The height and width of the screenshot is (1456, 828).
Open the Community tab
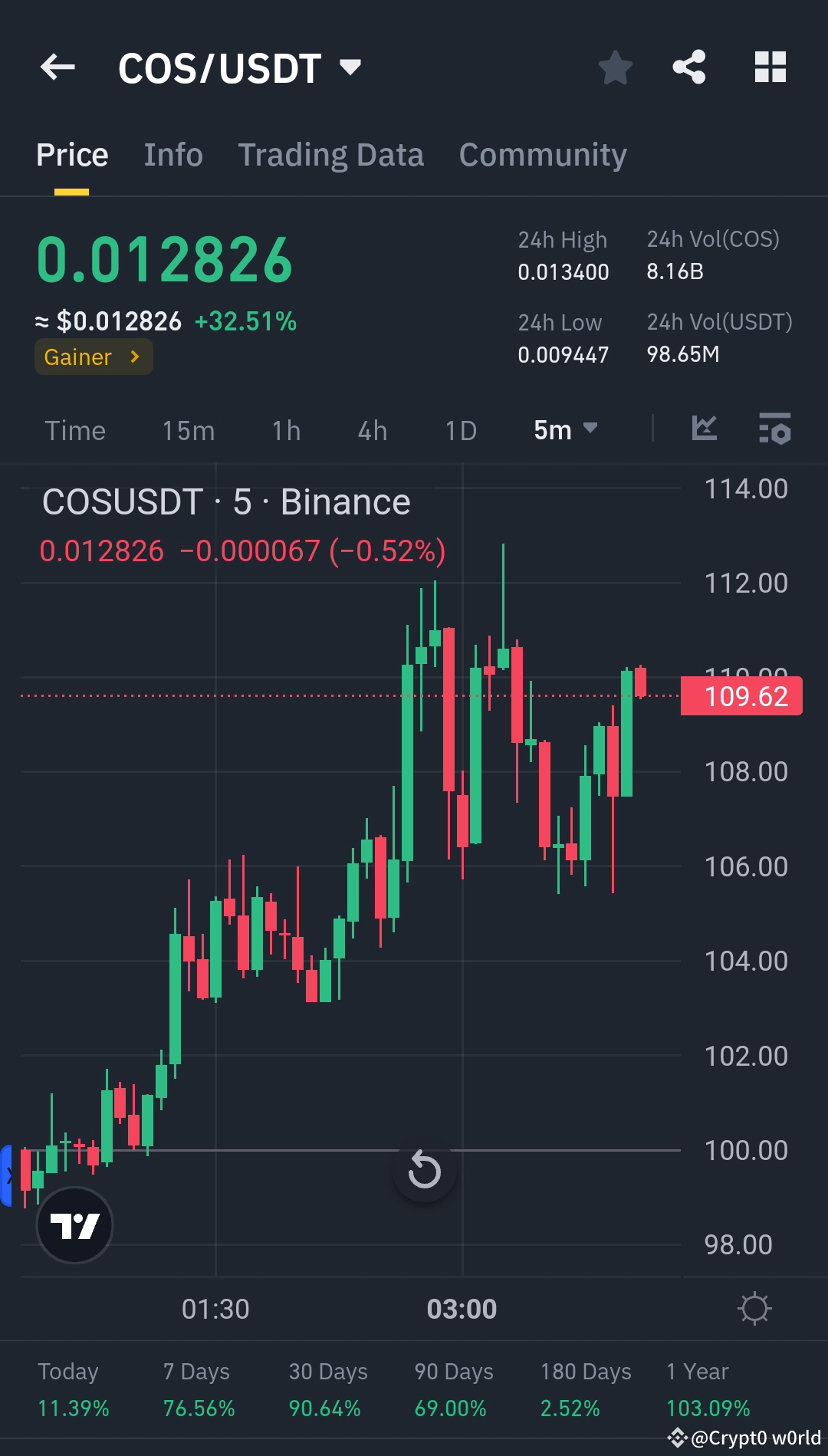542,154
